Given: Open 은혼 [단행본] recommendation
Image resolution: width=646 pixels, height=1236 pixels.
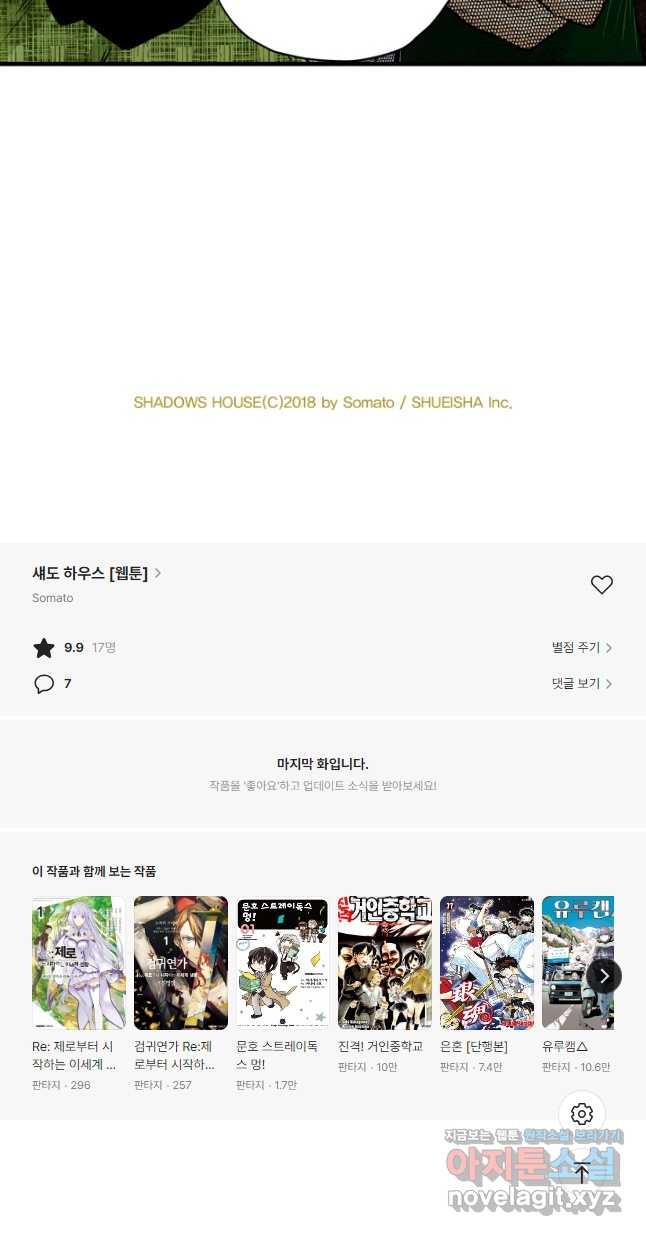Looking at the screenshot, I should 487,963.
